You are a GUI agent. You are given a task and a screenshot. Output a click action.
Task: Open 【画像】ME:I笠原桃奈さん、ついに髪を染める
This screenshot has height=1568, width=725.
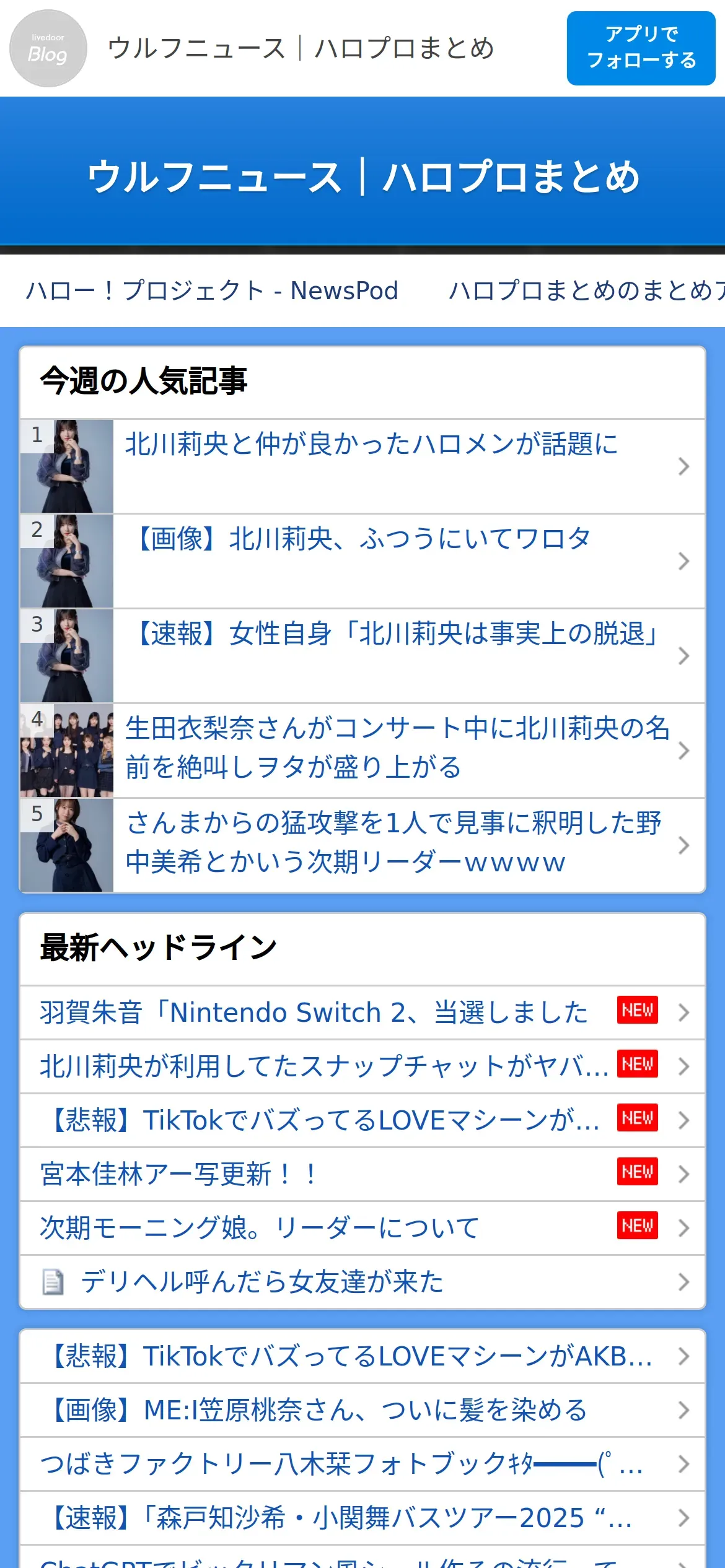click(362, 1410)
